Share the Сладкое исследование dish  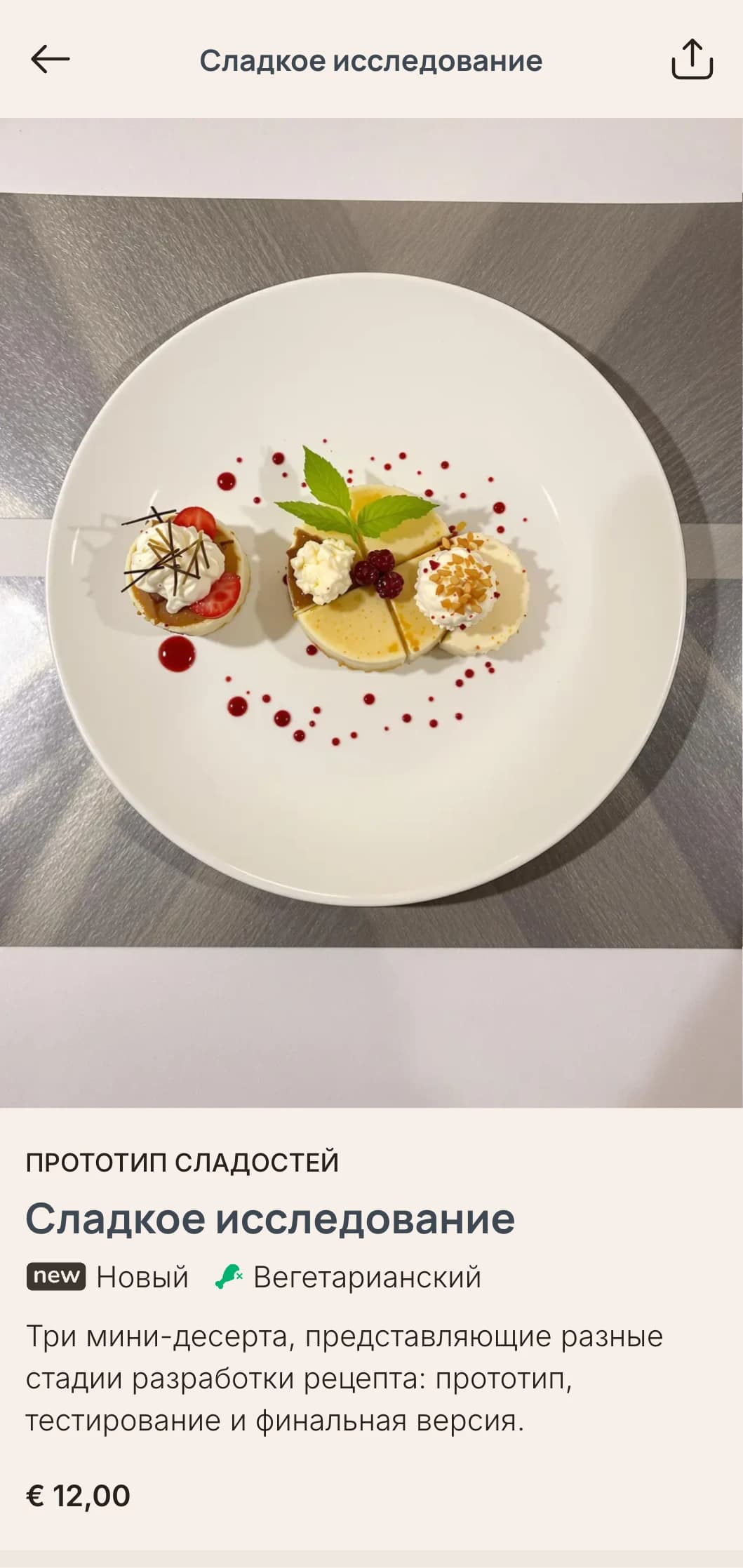pos(692,60)
